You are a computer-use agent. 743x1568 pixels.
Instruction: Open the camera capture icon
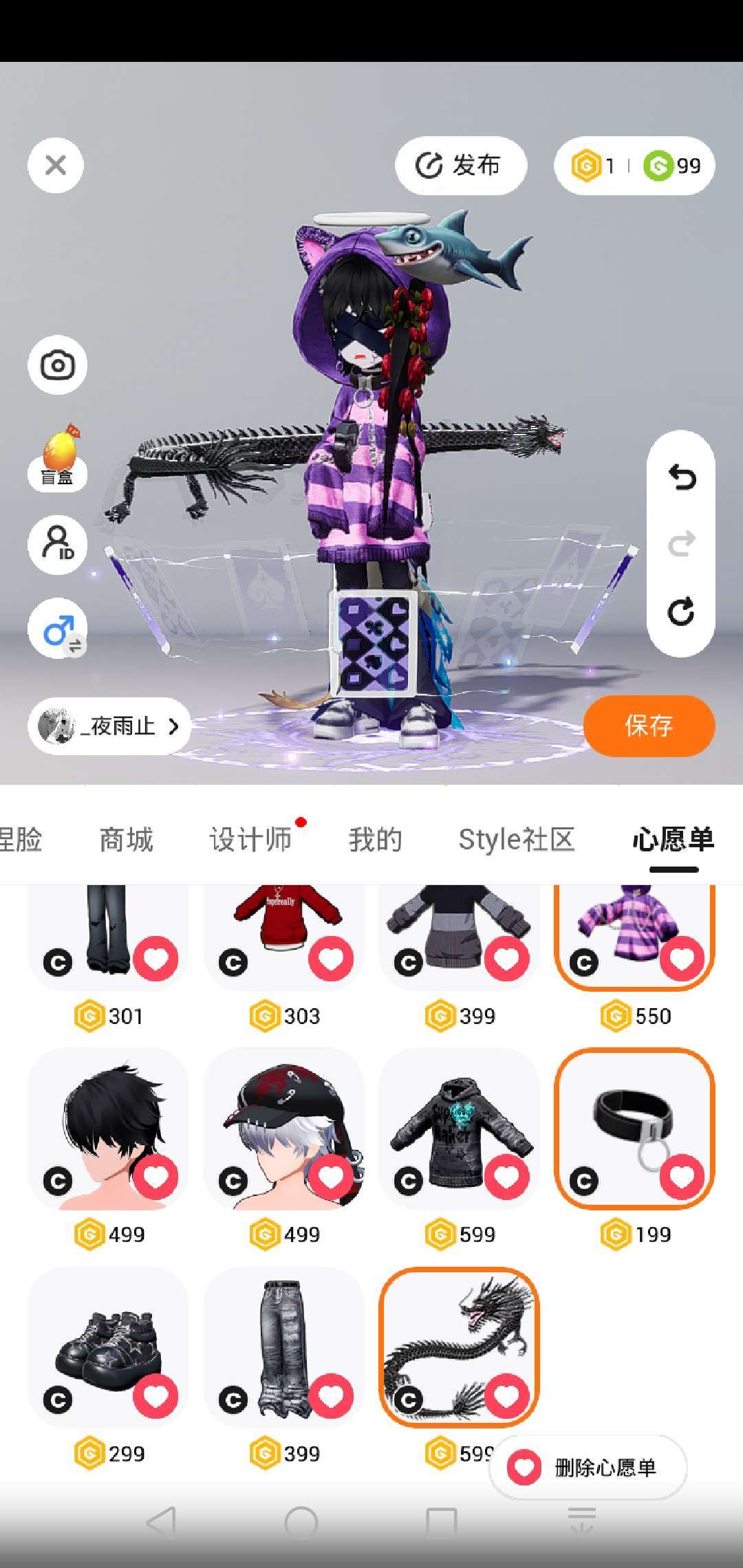[x=57, y=365]
